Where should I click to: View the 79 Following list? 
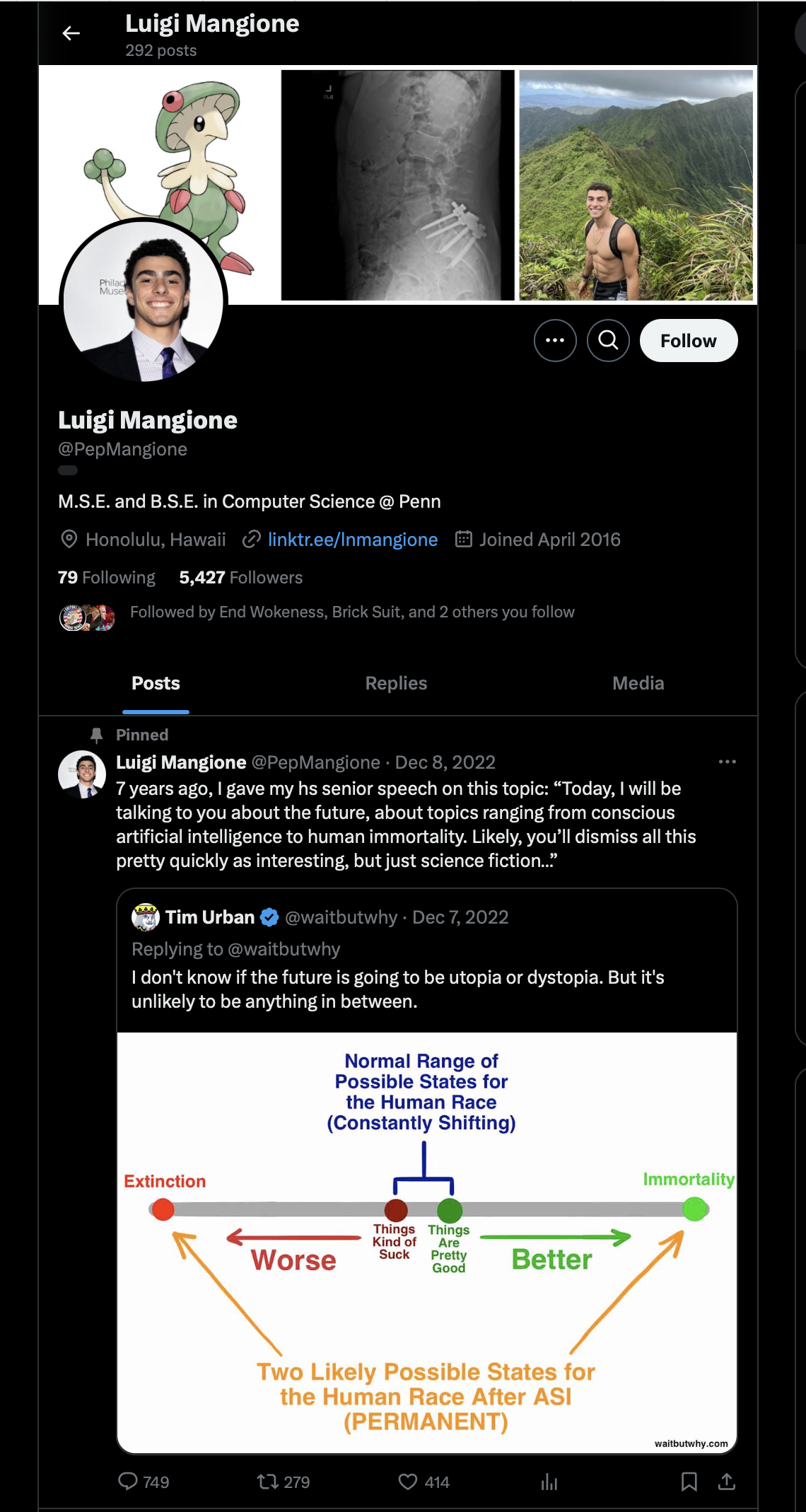tap(106, 578)
